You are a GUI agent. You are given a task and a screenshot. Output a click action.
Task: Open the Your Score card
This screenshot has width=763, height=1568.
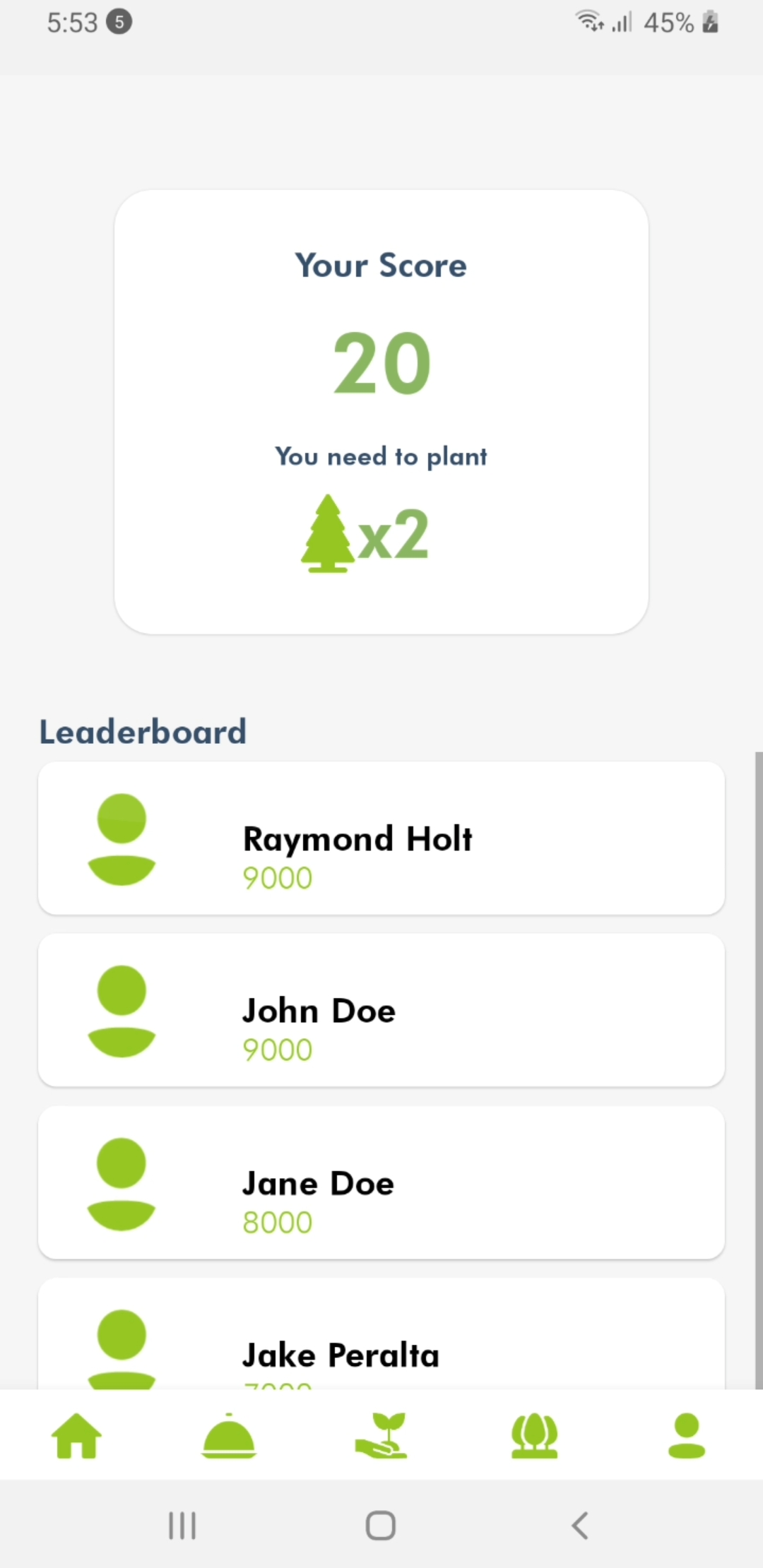coord(381,412)
